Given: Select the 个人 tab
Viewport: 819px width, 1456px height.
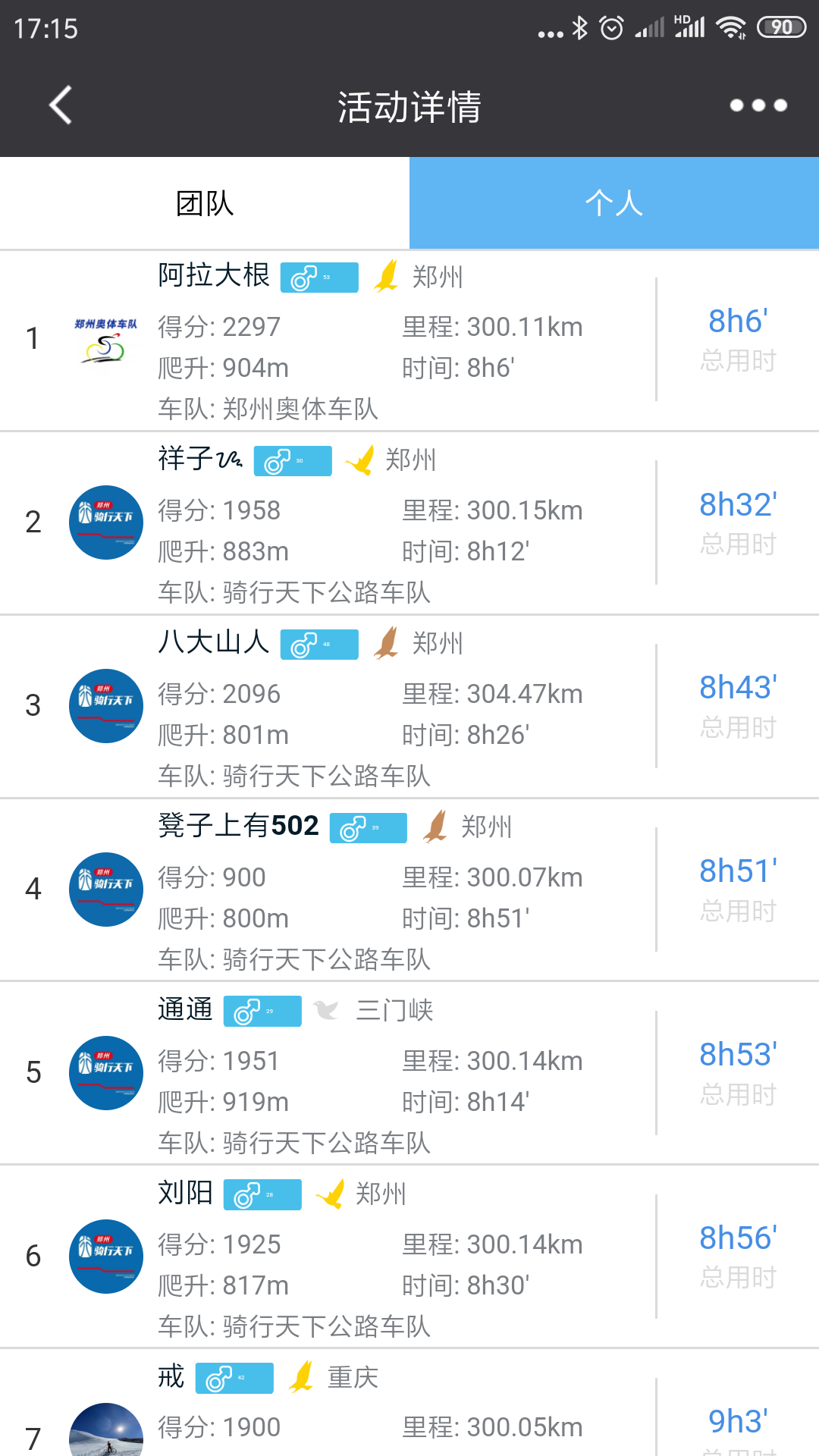Looking at the screenshot, I should (614, 203).
